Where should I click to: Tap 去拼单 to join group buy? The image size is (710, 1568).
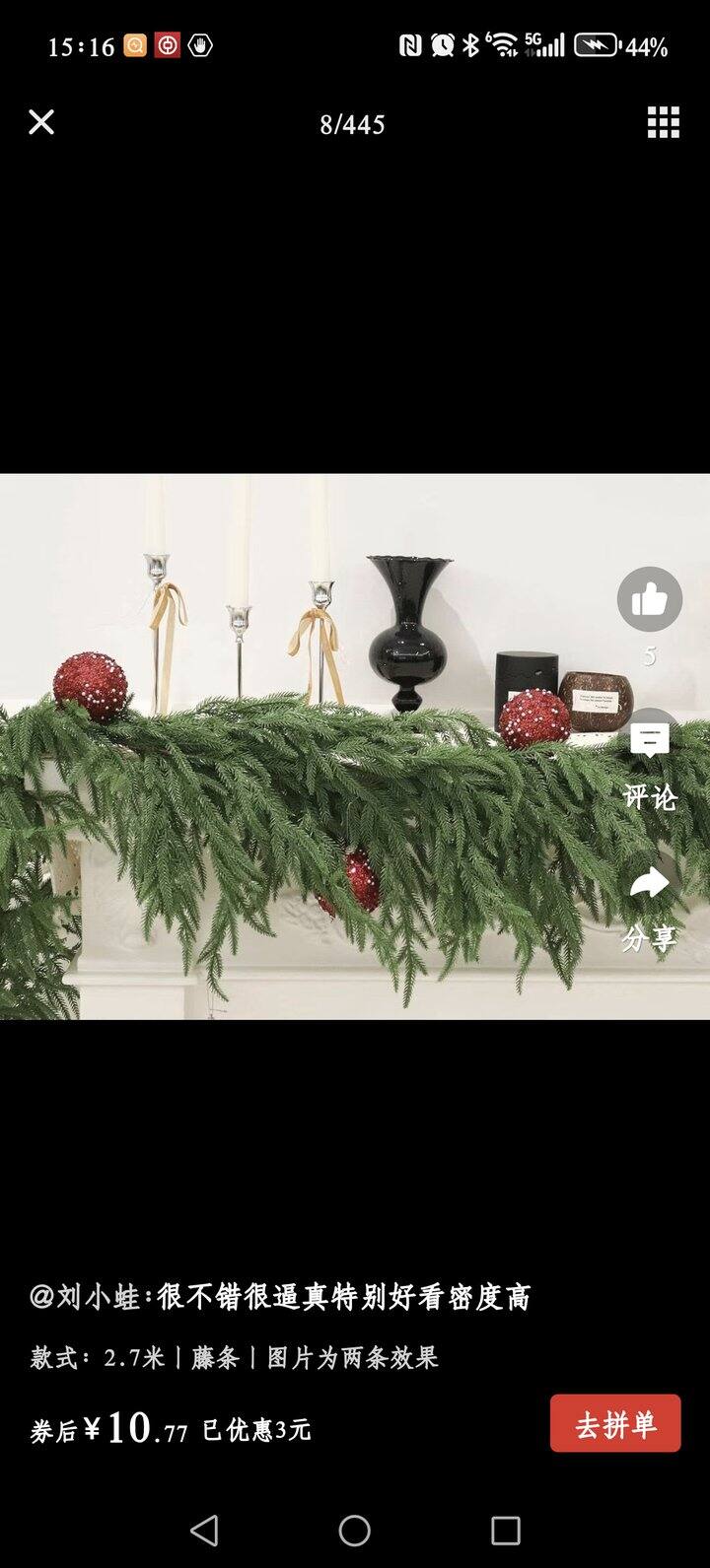click(x=615, y=1423)
